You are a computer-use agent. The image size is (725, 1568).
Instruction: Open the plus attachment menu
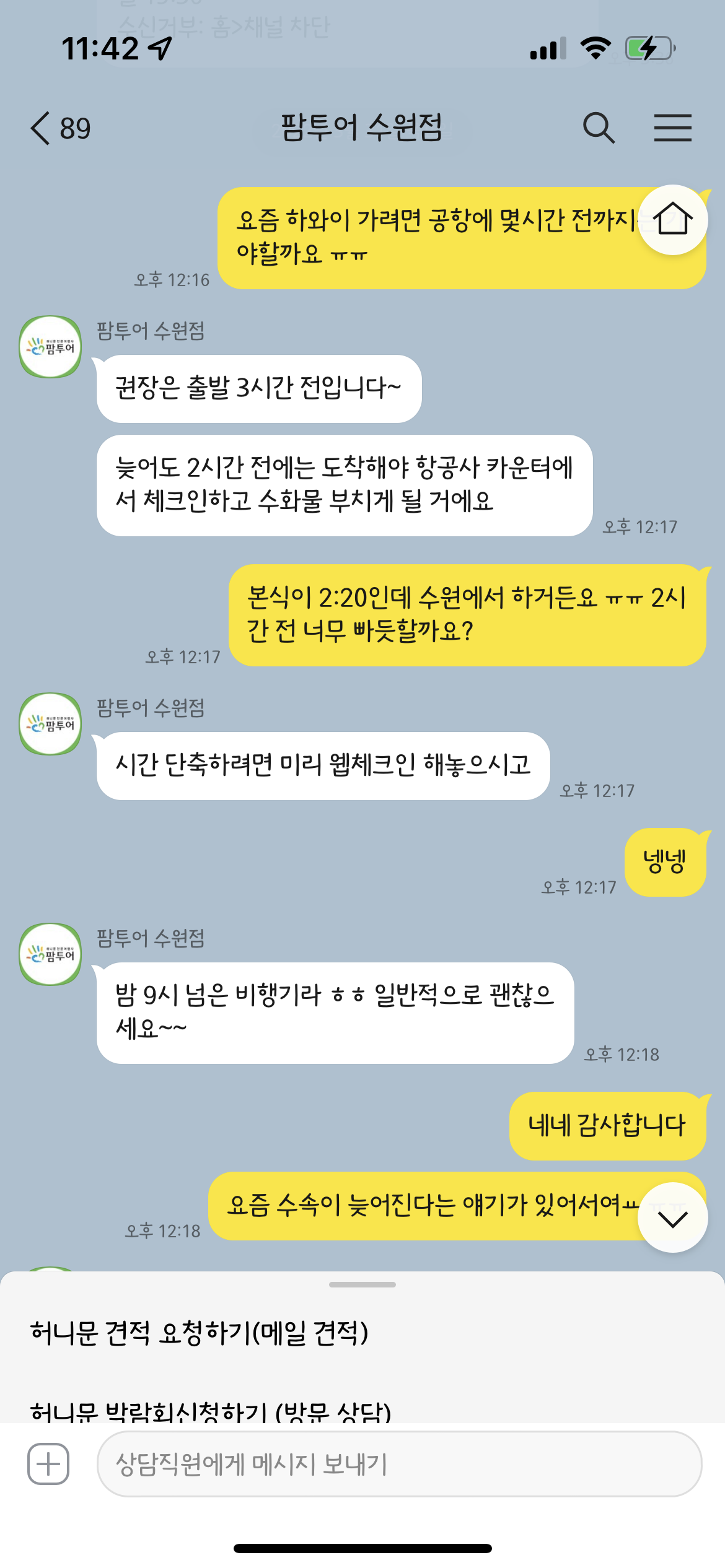48,1464
